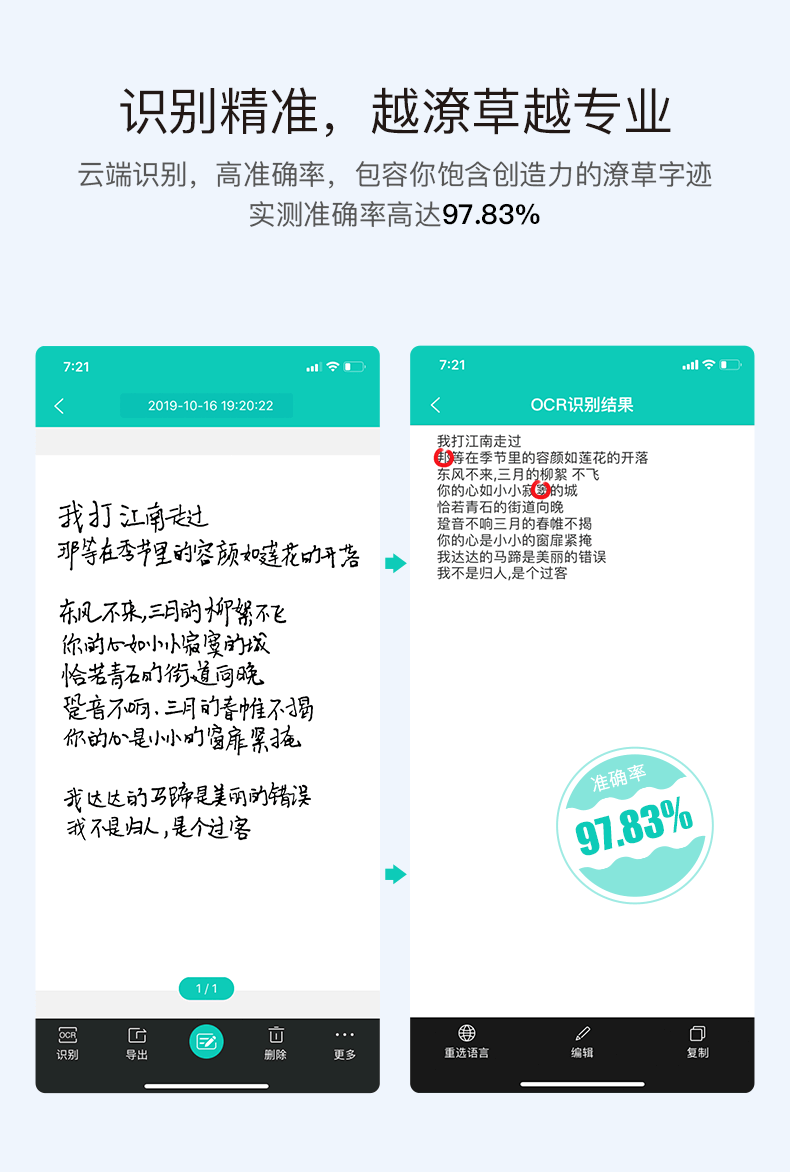Image resolution: width=790 pixels, height=1172 pixels.
Task: Switch to the OCR识别结果 results screen
Action: (x=582, y=406)
